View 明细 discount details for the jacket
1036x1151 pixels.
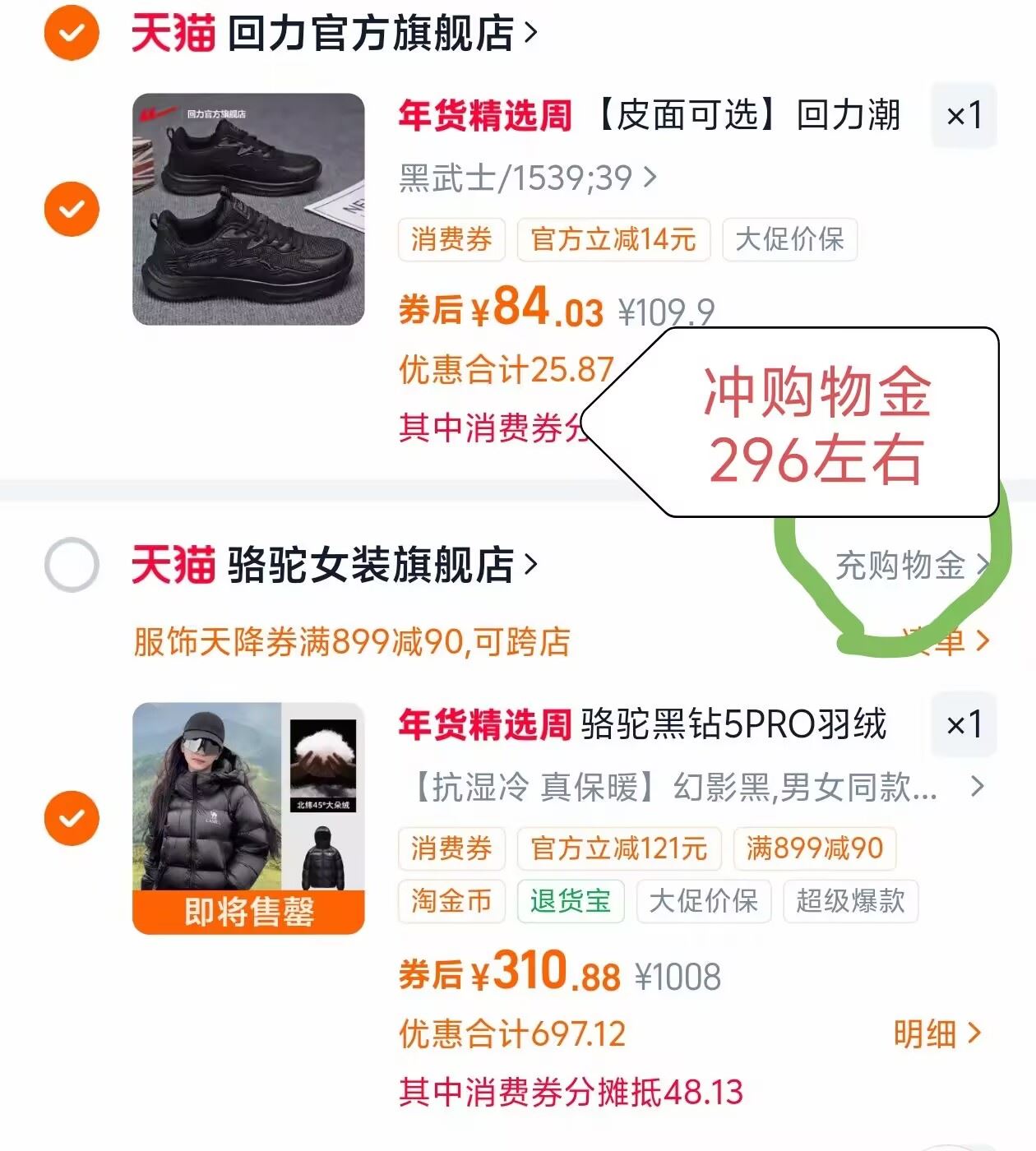pos(937,1033)
